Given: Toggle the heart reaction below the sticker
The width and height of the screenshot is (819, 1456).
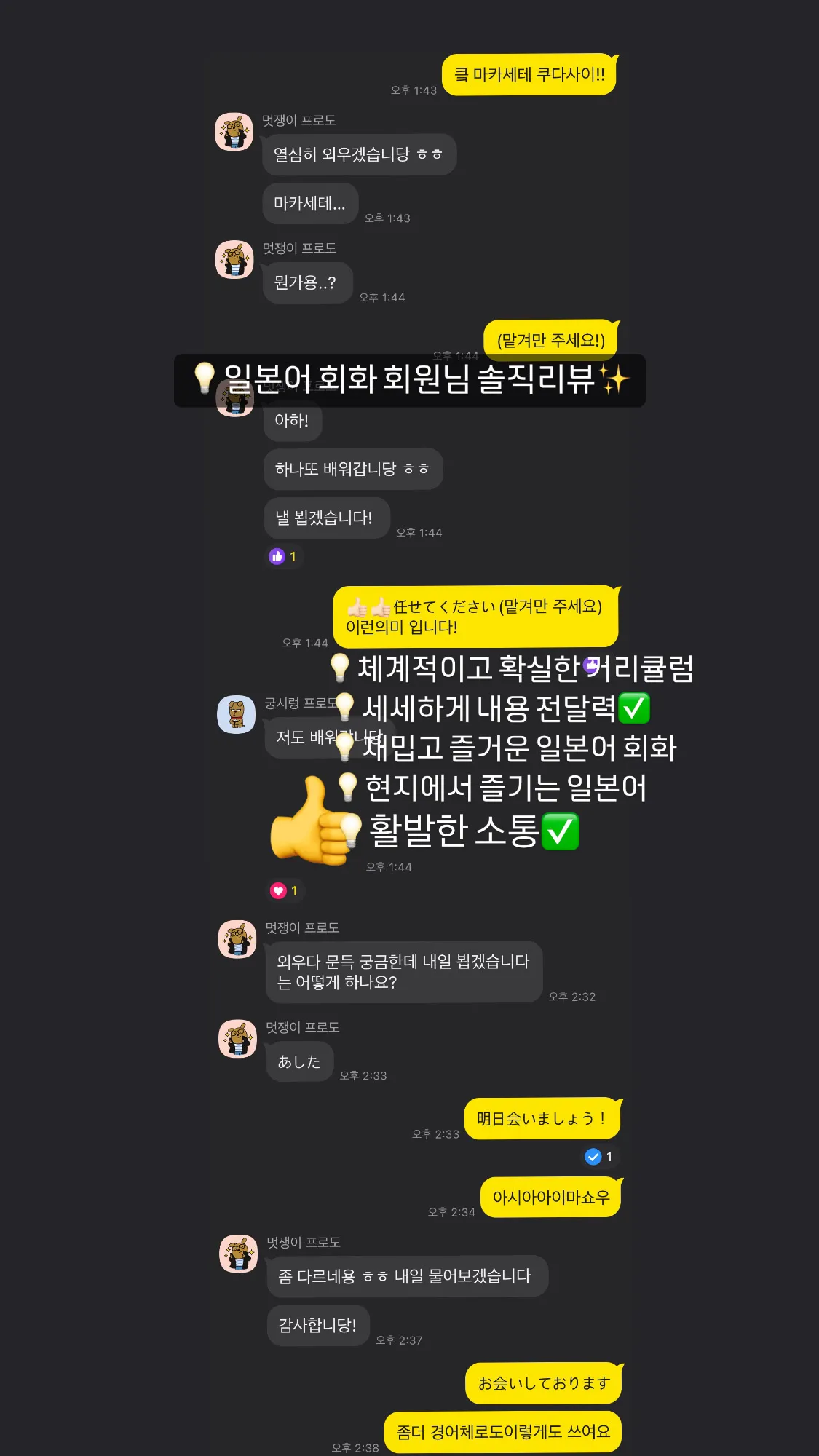Looking at the screenshot, I should point(284,890).
